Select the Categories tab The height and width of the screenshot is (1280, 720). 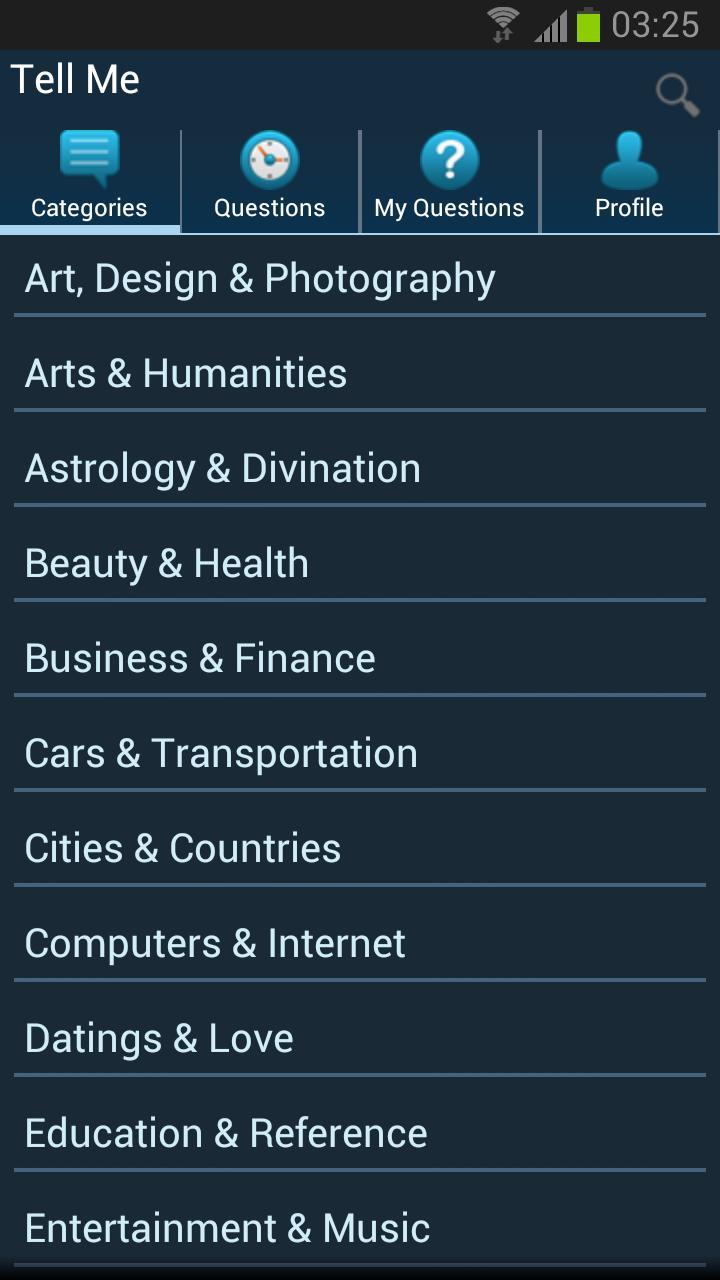click(x=89, y=180)
